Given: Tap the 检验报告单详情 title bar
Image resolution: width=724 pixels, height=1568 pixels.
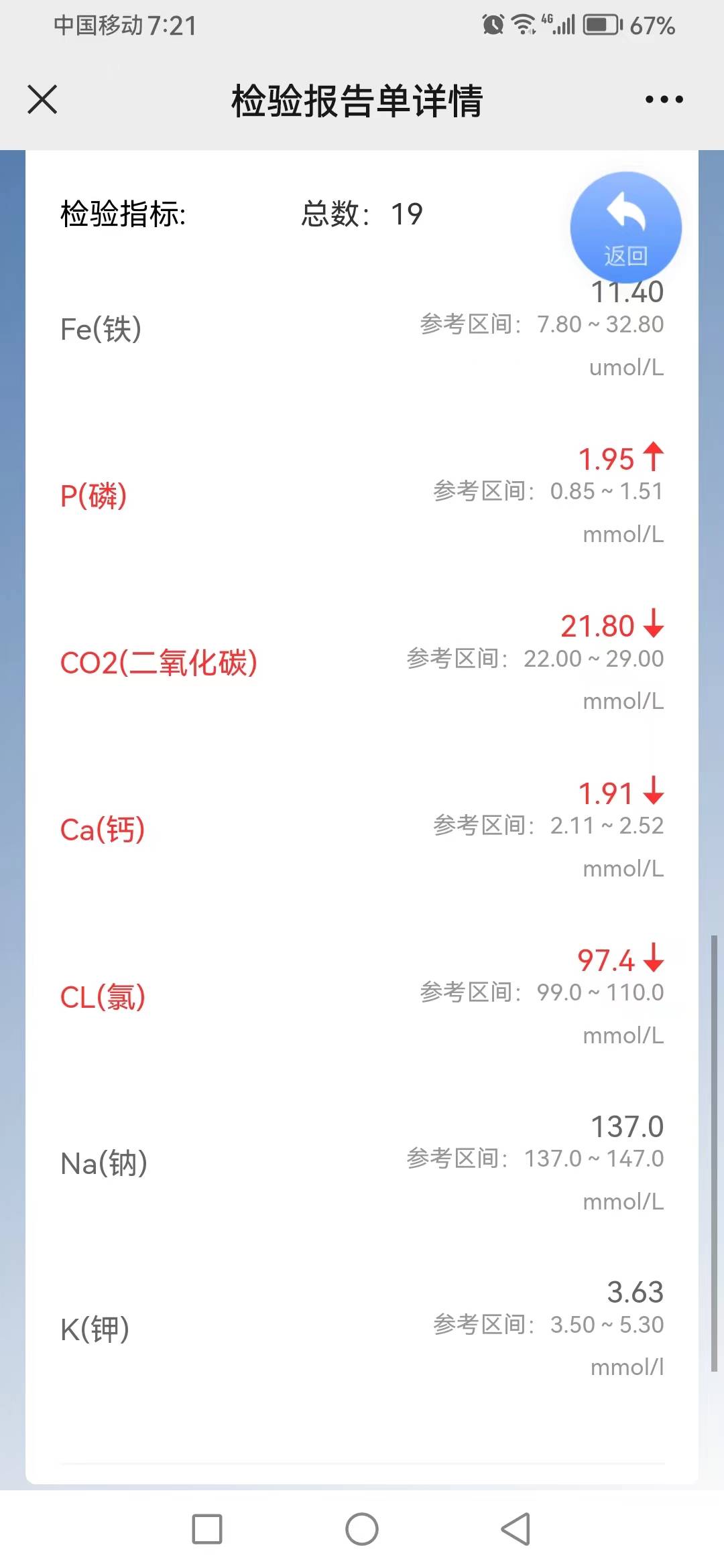Looking at the screenshot, I should click(x=357, y=101).
